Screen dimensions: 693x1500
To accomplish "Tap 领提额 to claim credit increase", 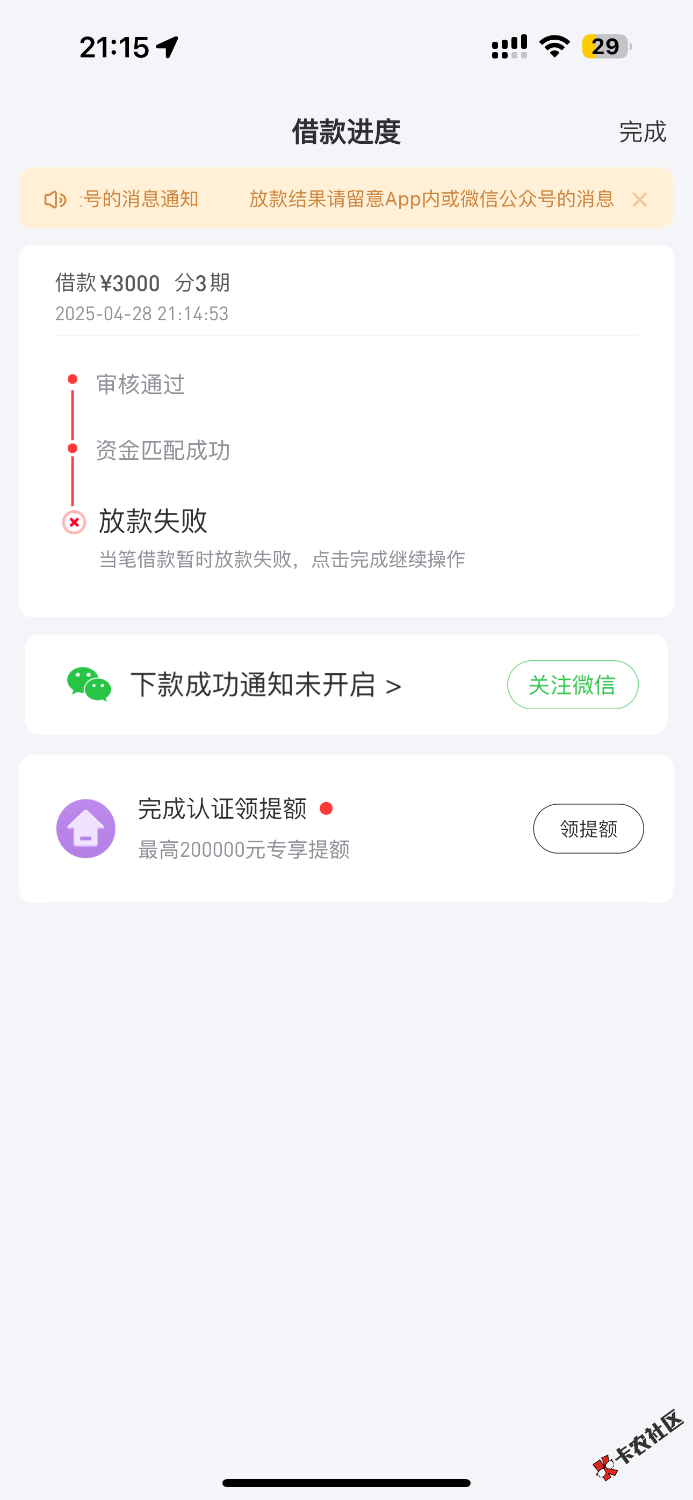I will pyautogui.click(x=588, y=829).
